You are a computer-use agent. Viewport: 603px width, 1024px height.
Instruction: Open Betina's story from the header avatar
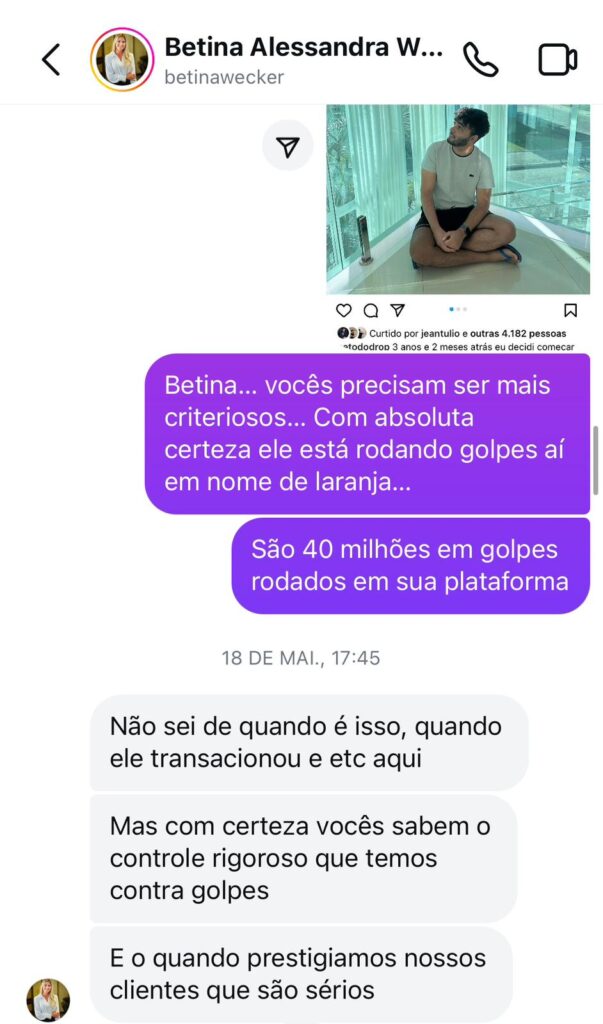[x=122, y=60]
